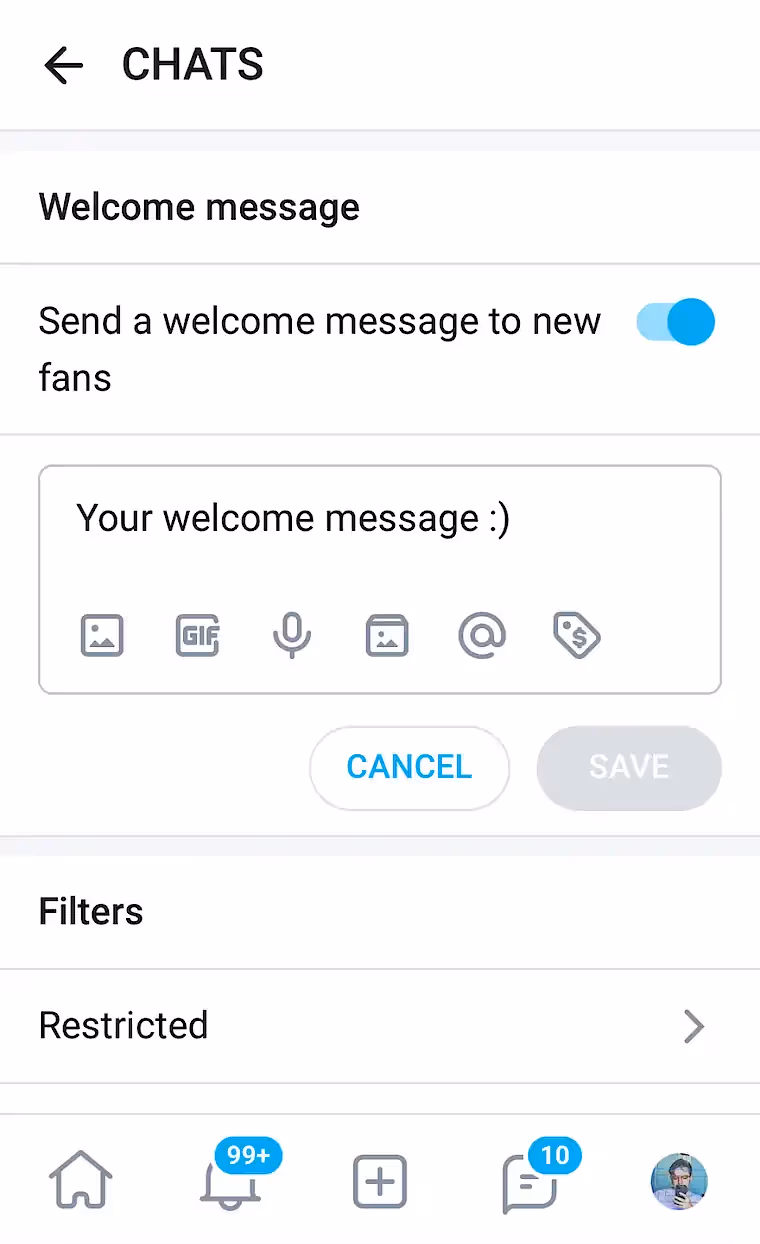Tap the 99+ notifications badge
This screenshot has height=1244, width=760.
pyautogui.click(x=246, y=1155)
